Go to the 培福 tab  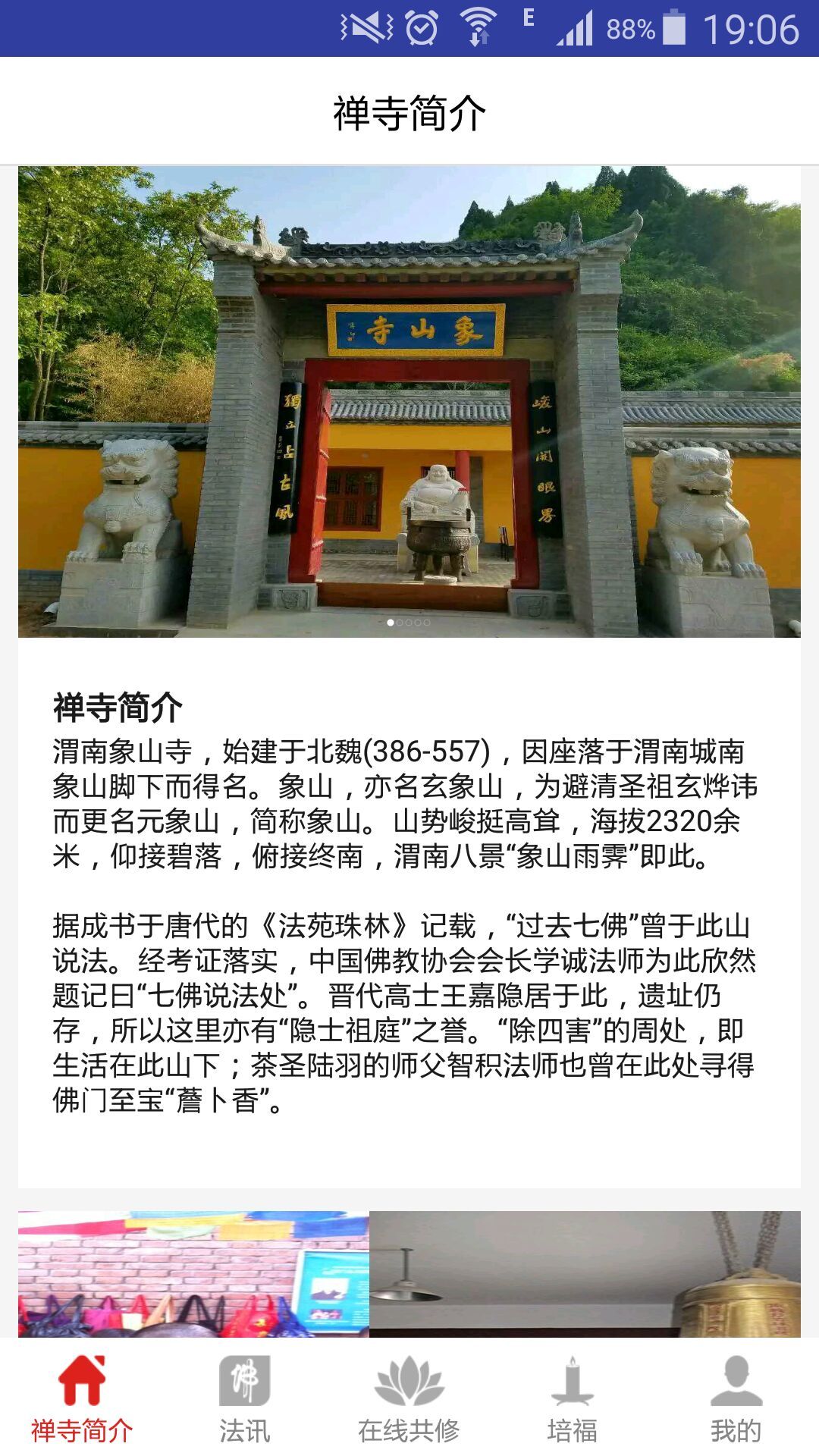tap(573, 1399)
